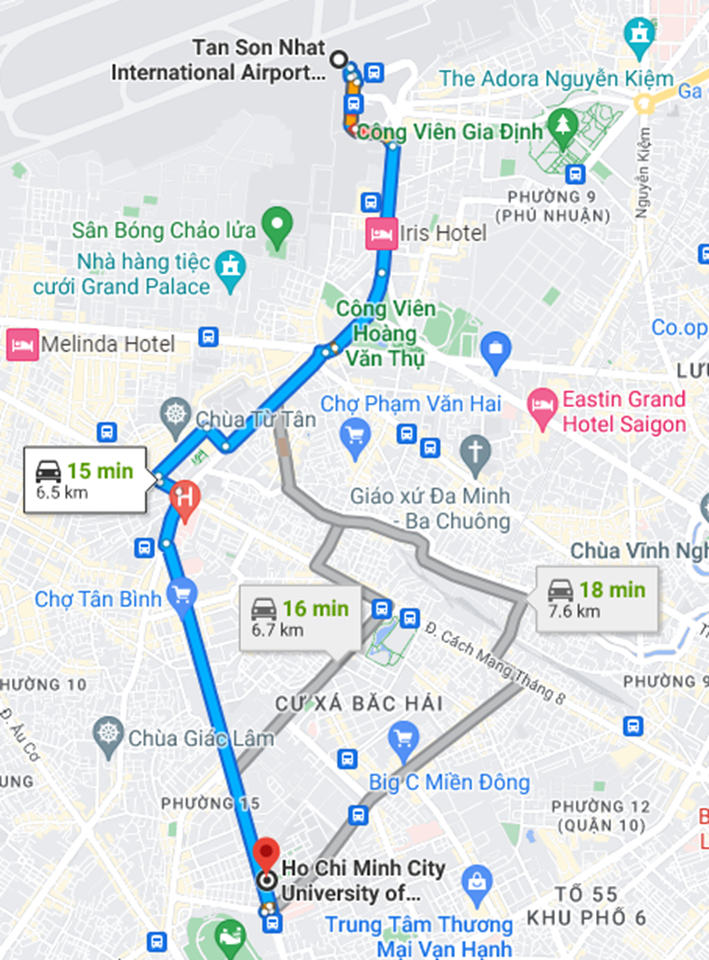The width and height of the screenshot is (709, 960).
Task: Open Chùa Giác Lâm temple marker
Action: [x=108, y=738]
